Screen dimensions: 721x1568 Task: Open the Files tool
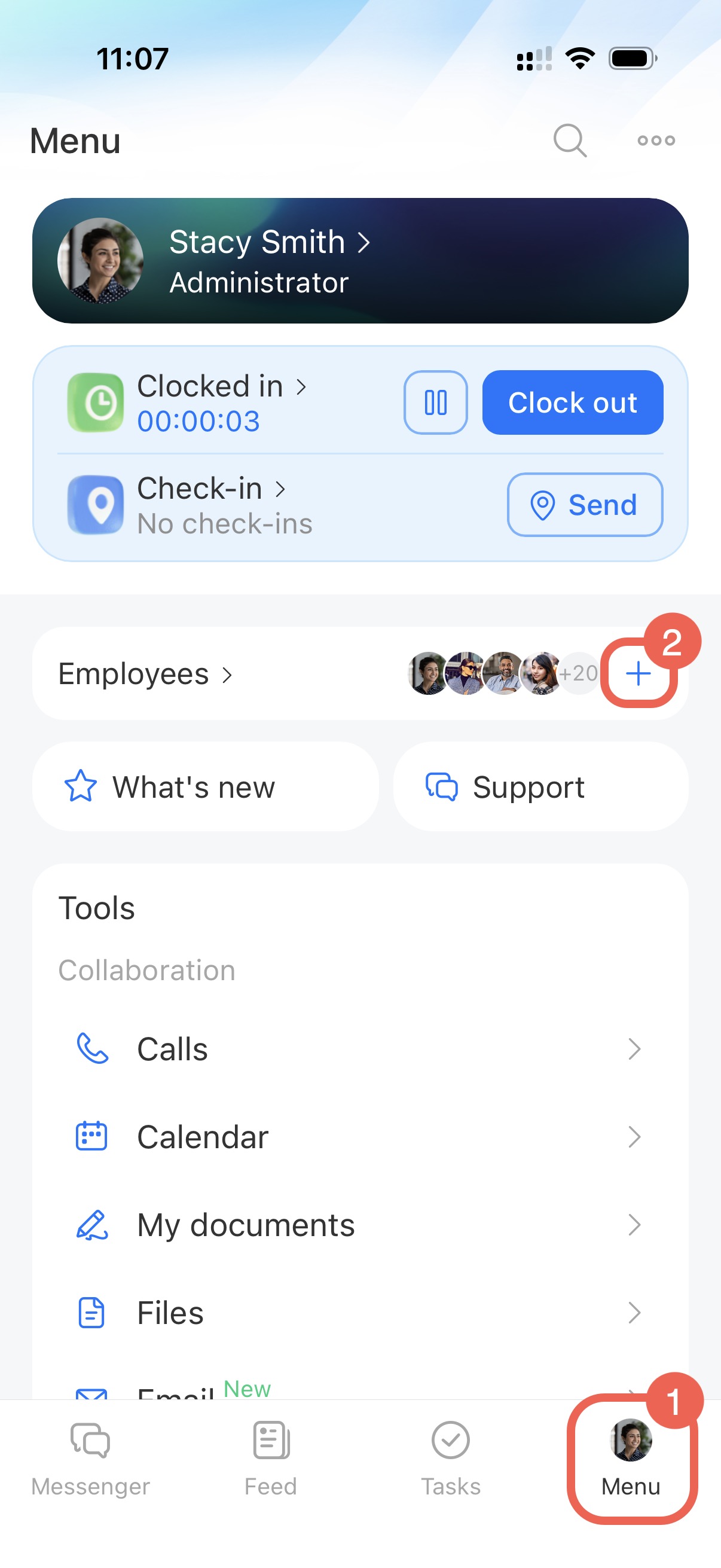coord(359,1312)
